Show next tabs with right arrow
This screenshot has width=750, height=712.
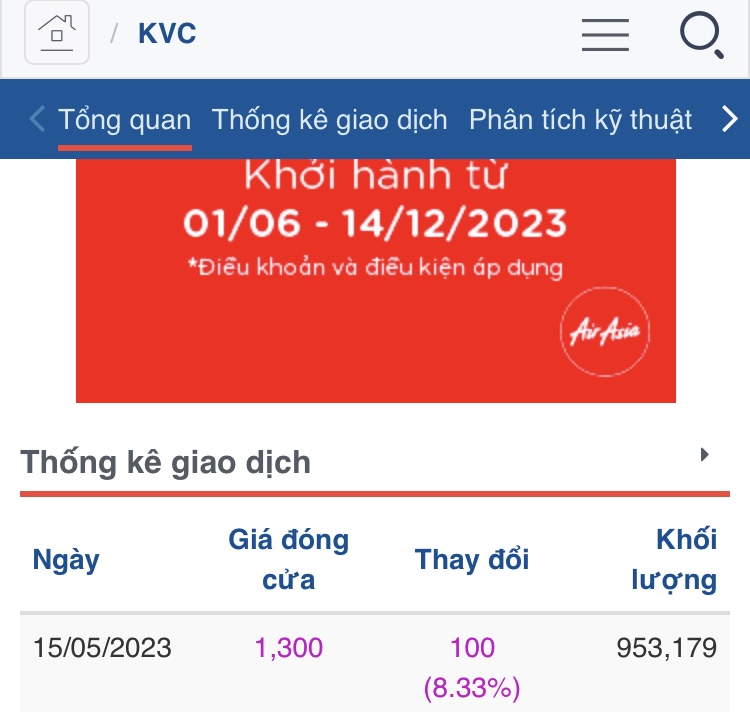729,120
